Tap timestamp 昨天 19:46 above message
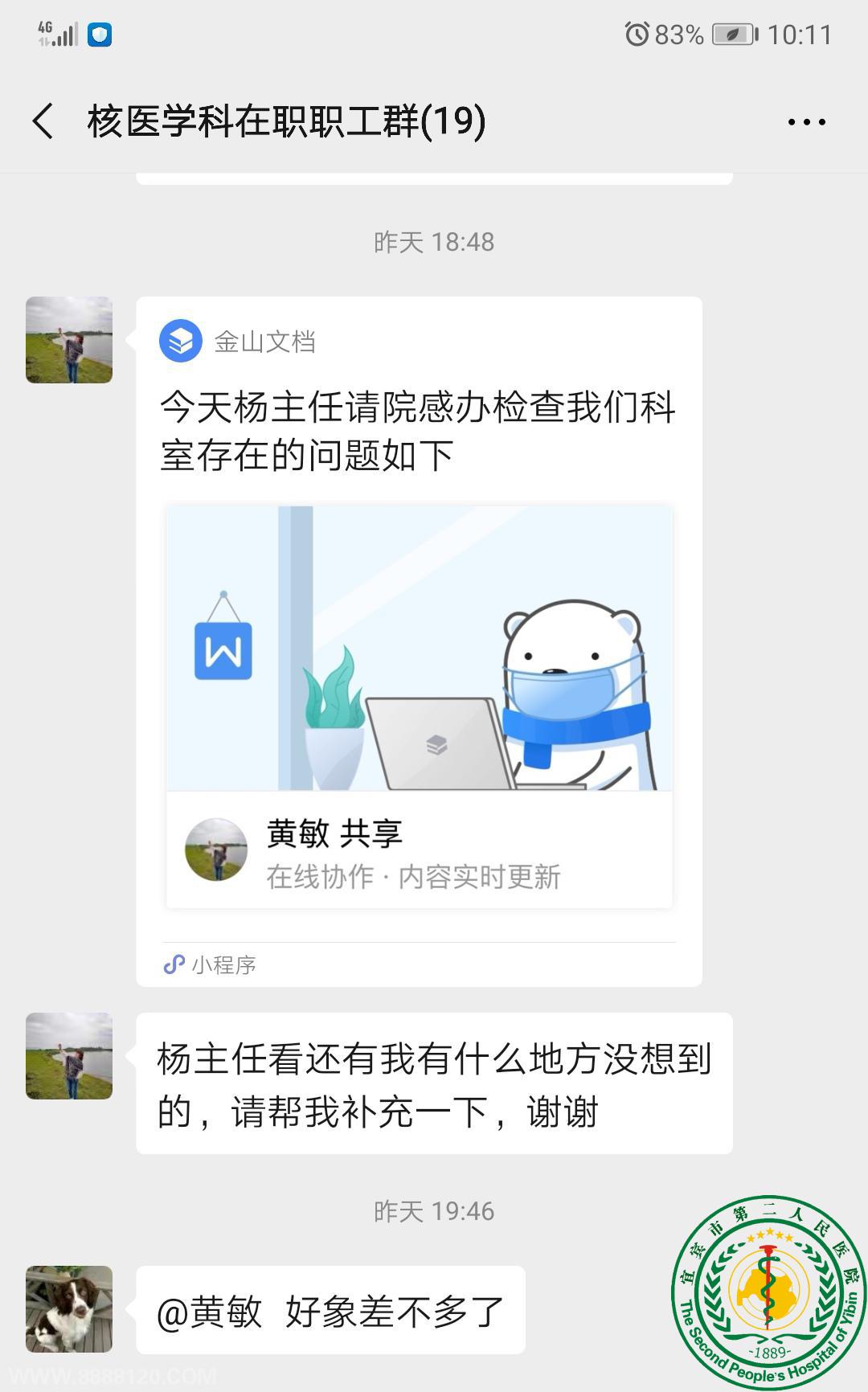This screenshot has width=868, height=1392. pyautogui.click(x=434, y=1212)
